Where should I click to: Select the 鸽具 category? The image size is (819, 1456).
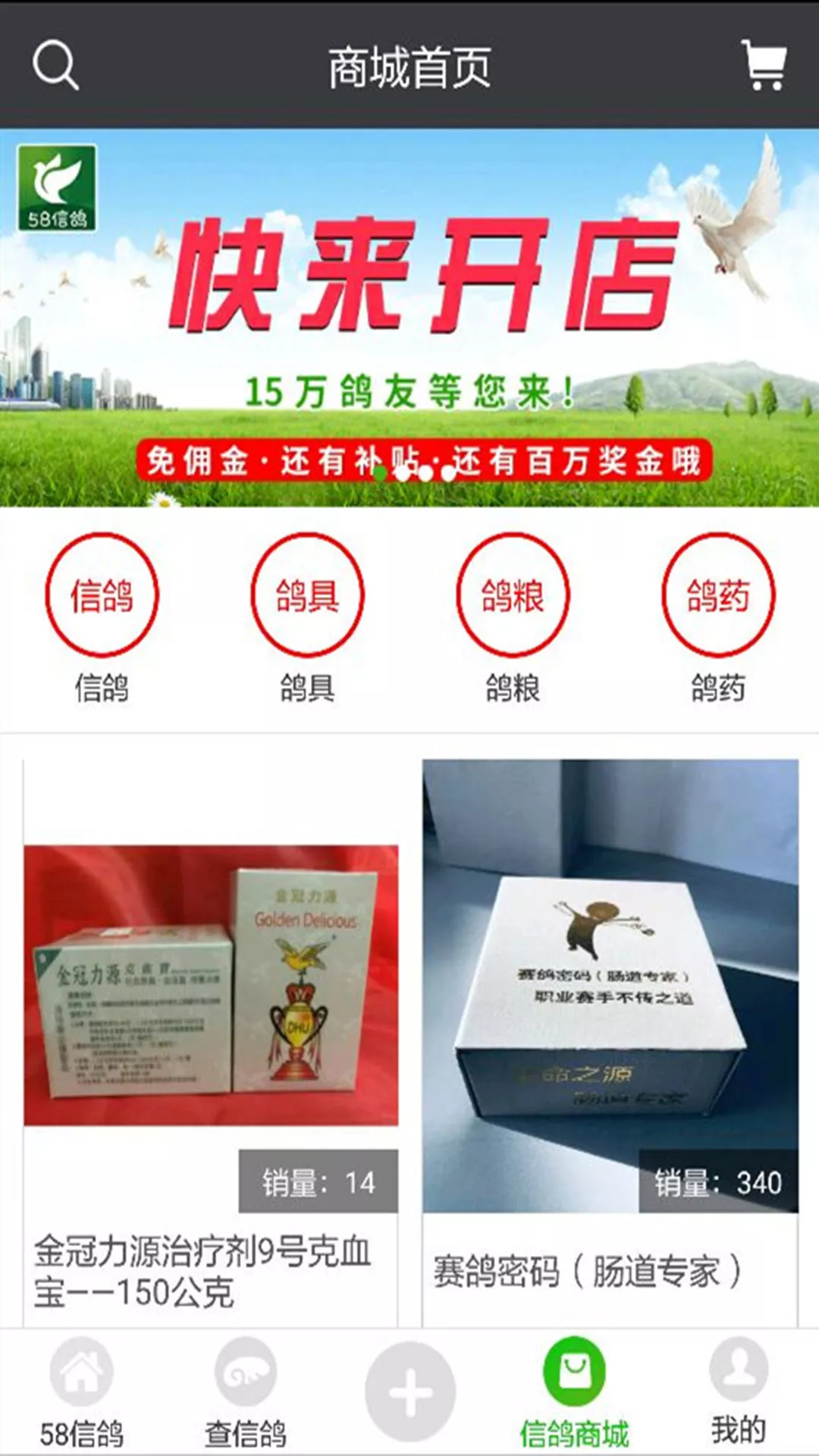pos(307,595)
